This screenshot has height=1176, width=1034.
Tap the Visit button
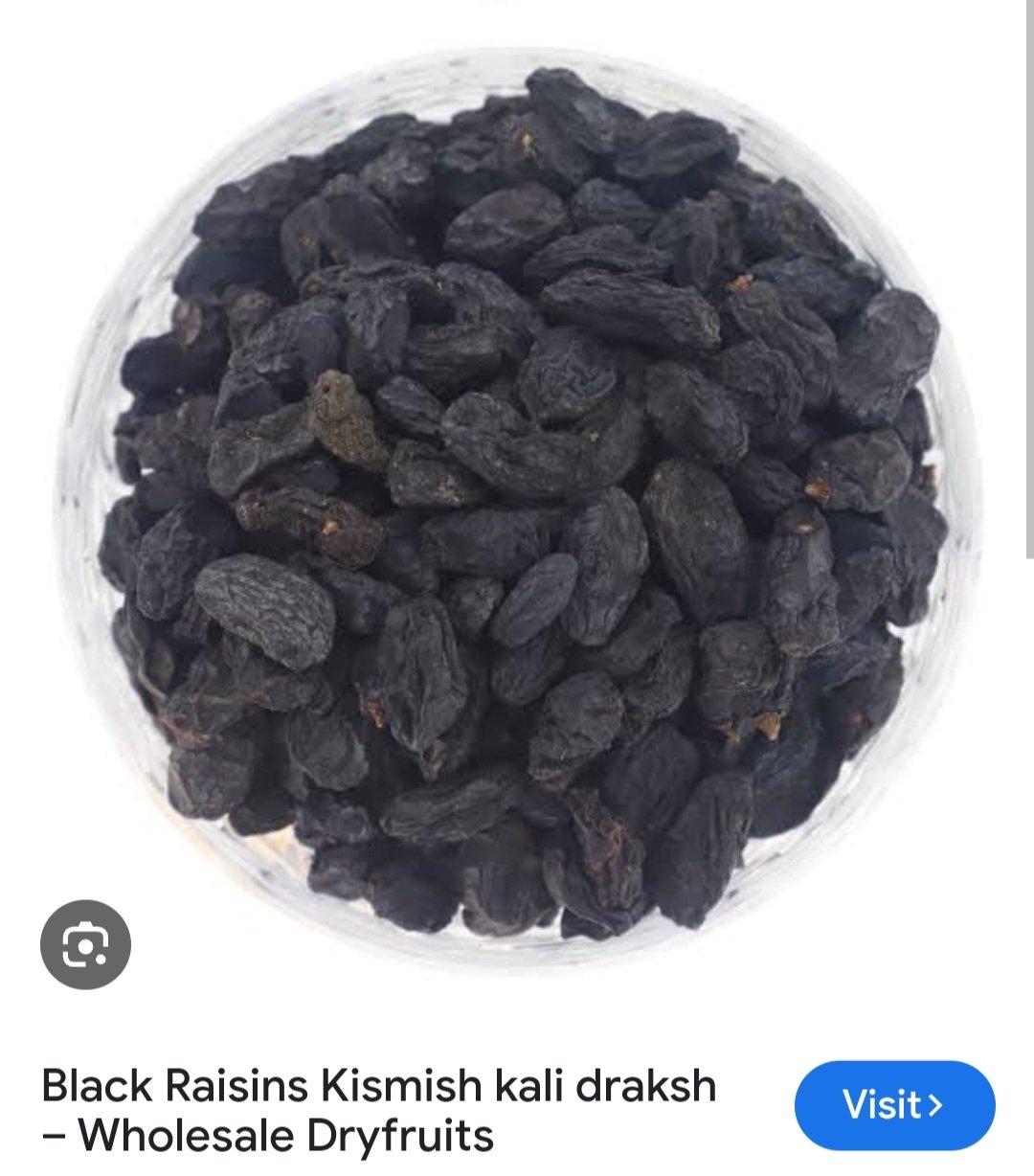[x=894, y=1104]
